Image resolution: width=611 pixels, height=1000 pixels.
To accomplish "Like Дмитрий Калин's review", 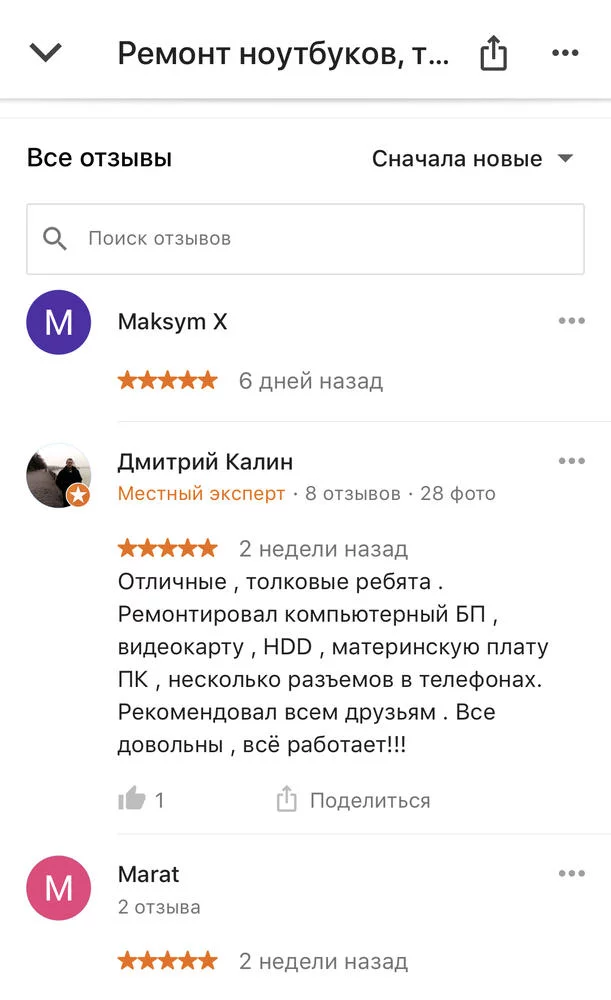I will [x=132, y=799].
